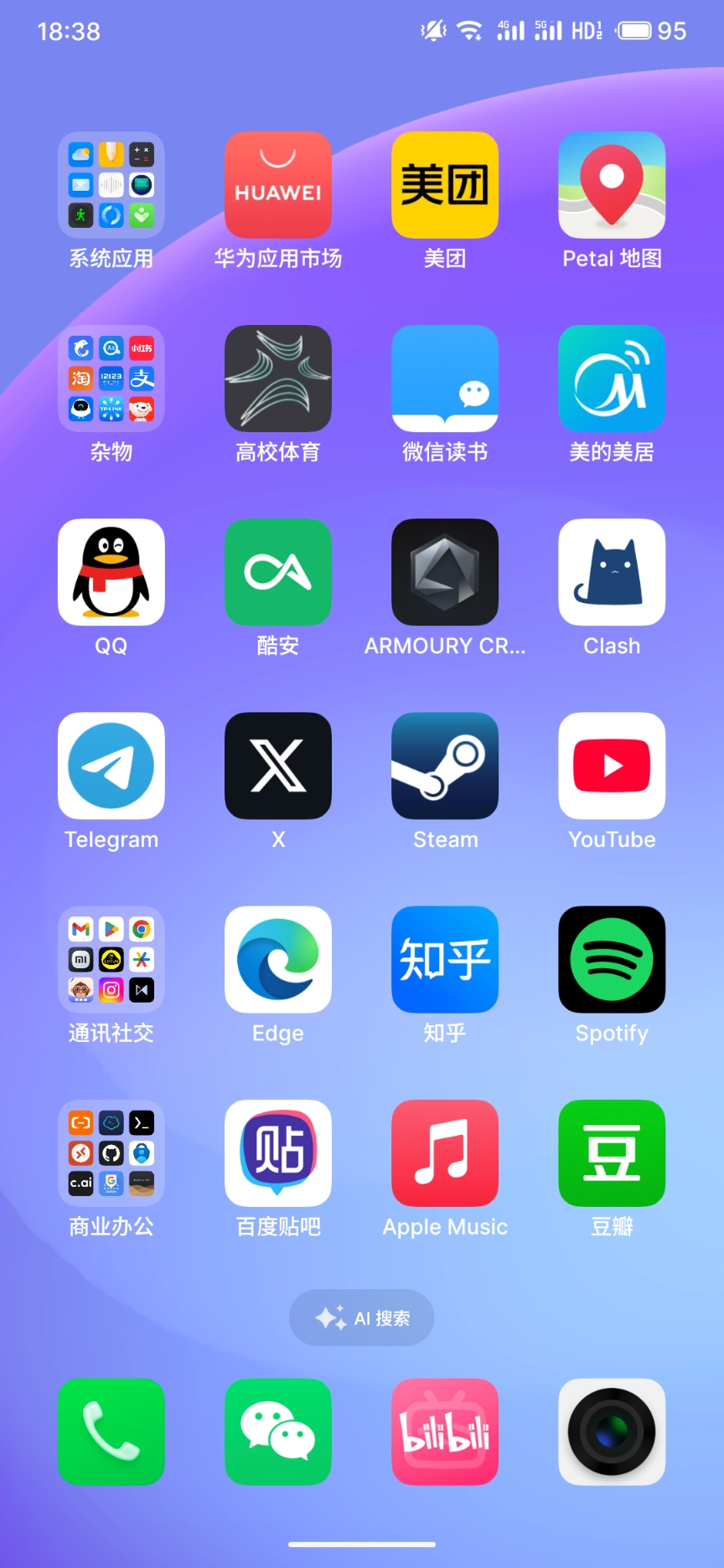Open the Clash app
The image size is (724, 1568).
tap(612, 572)
